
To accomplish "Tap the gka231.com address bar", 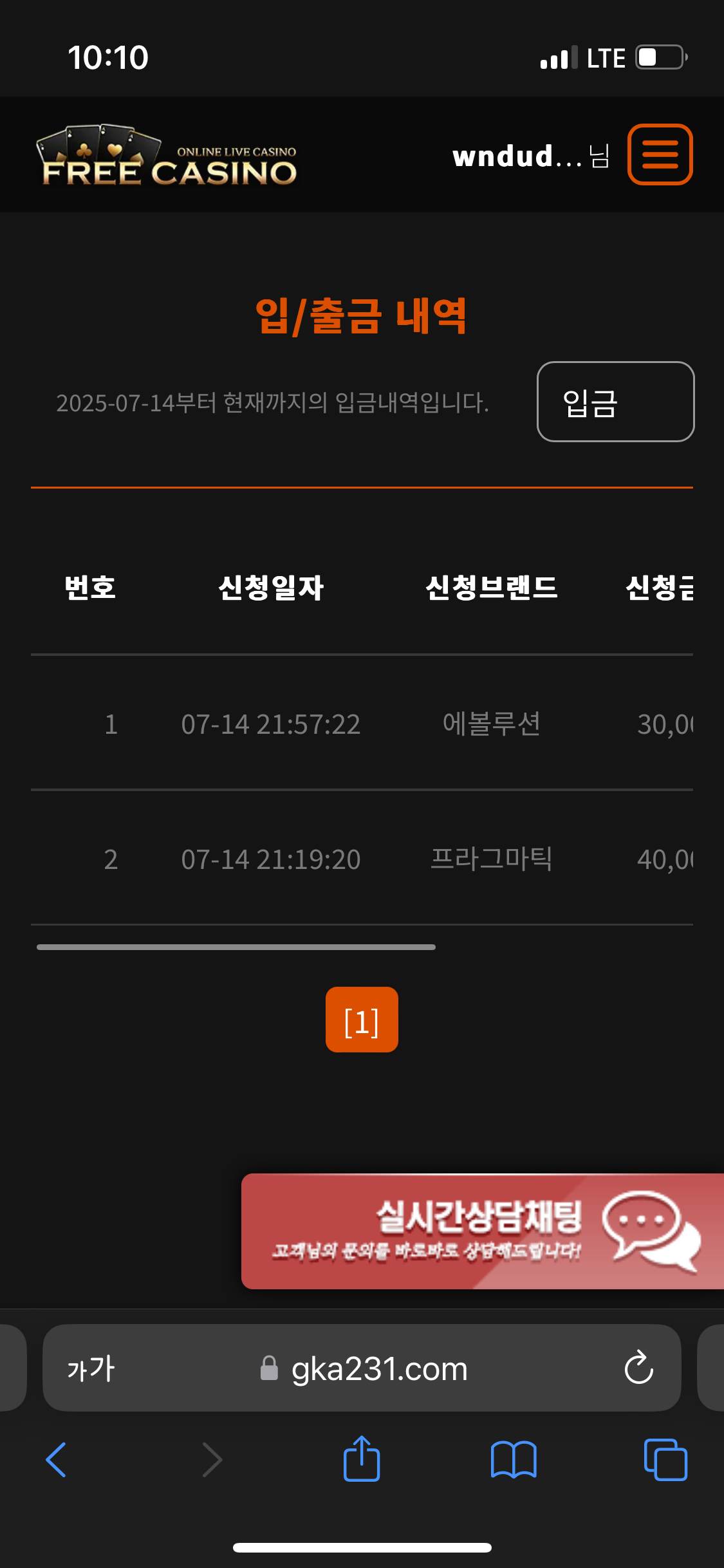I will pyautogui.click(x=378, y=1368).
